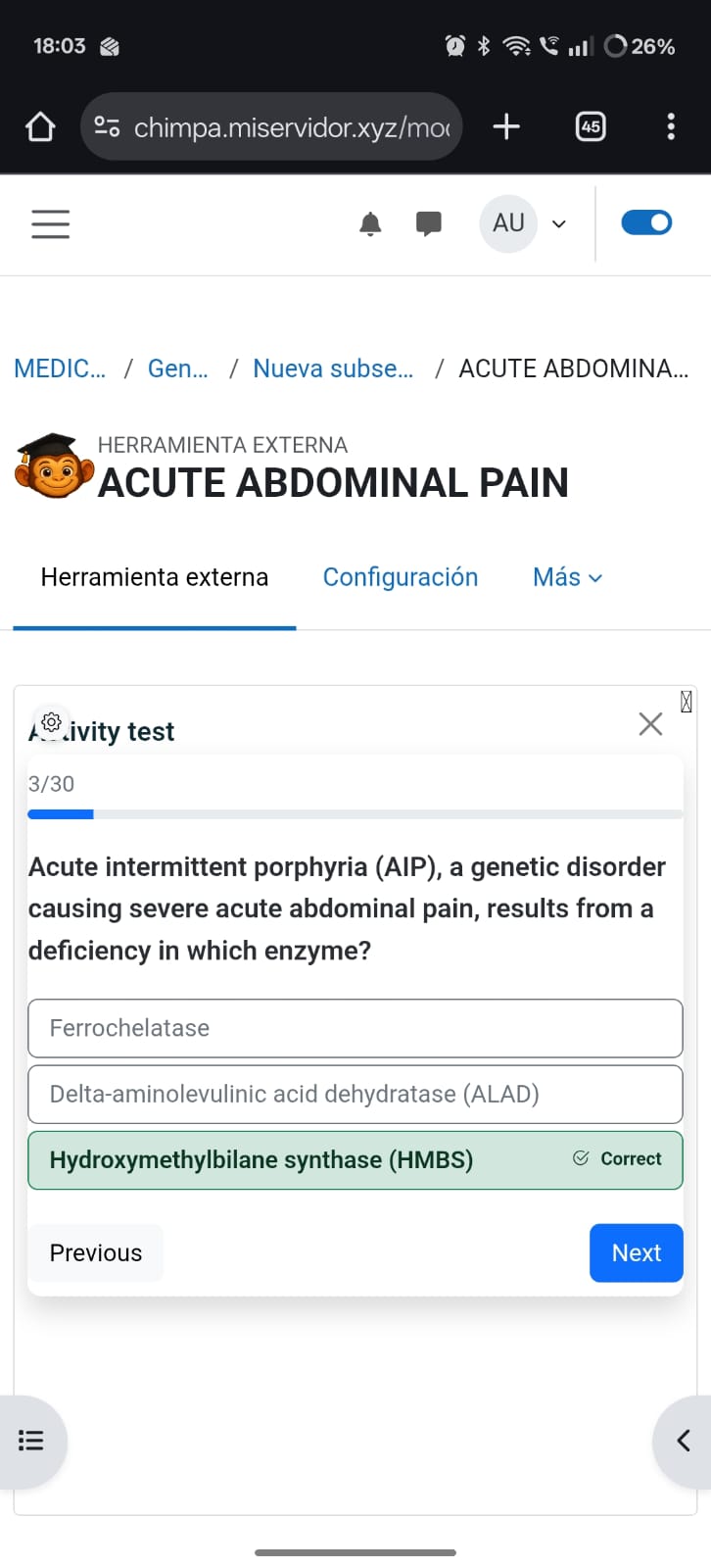711x1568 pixels.
Task: Click the quiz progress bar
Action: (x=355, y=814)
